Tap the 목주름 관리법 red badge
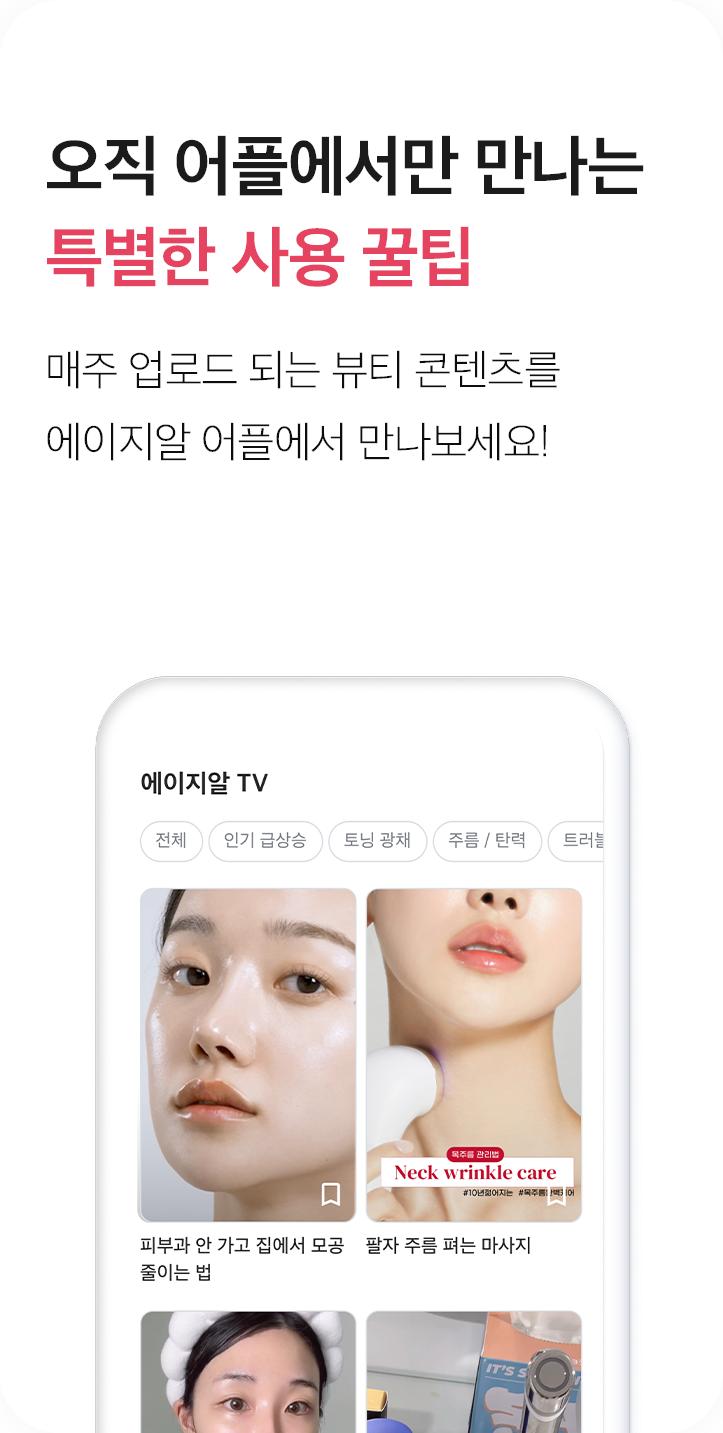 475,1154
